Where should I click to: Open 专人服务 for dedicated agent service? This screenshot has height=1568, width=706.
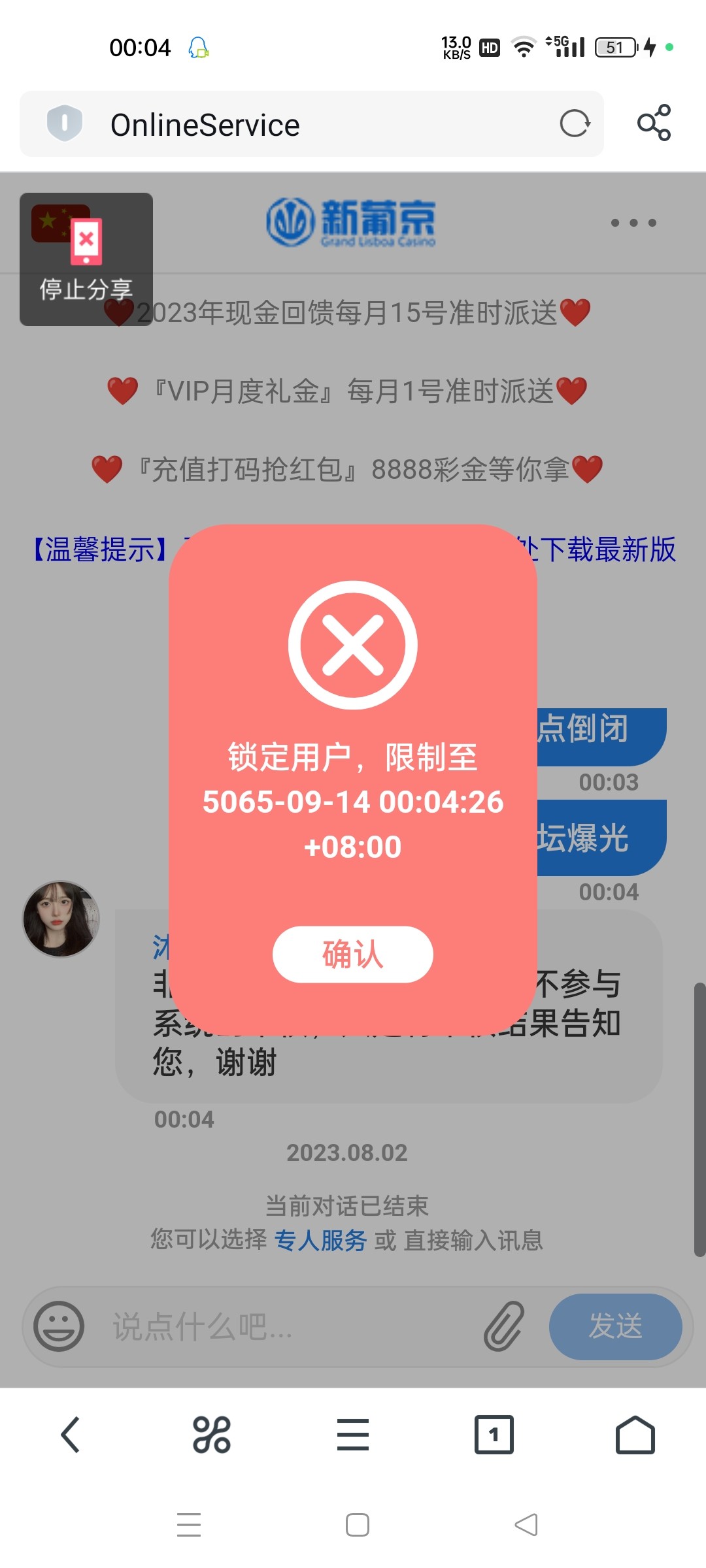click(322, 1241)
